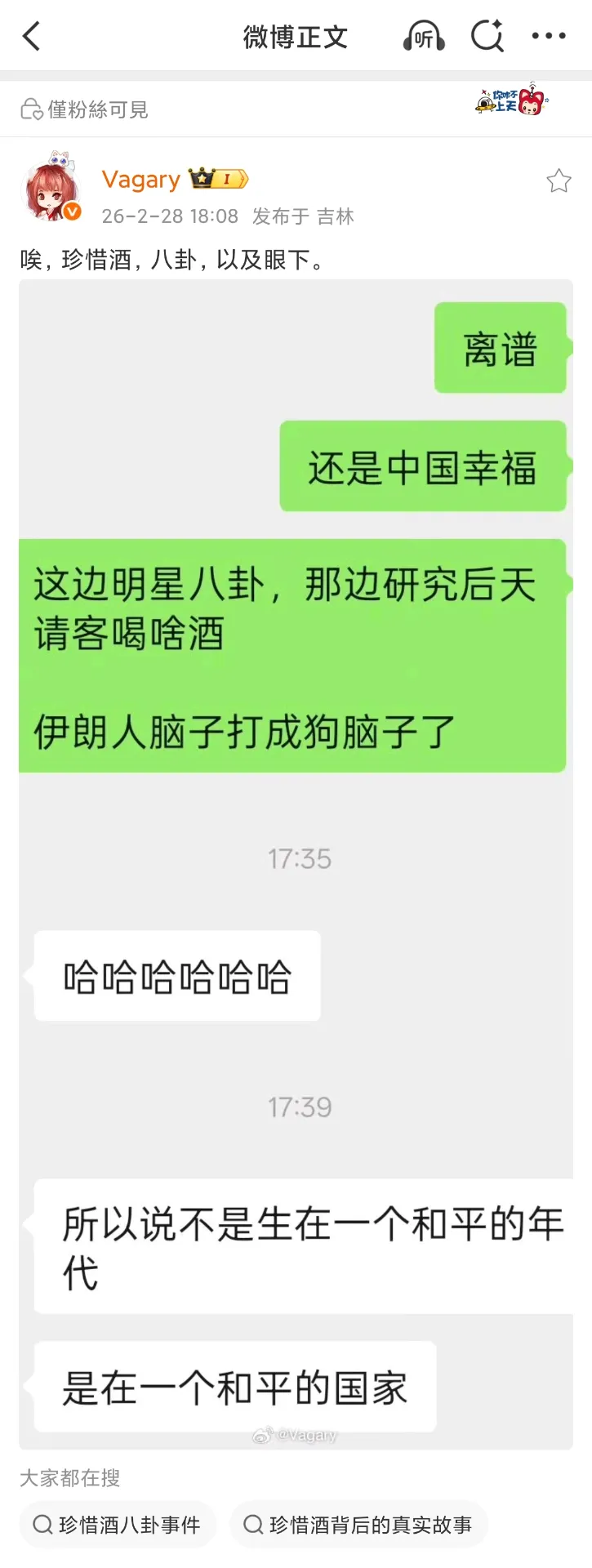
Task: Open the chat screenshot image
Action: coord(296,857)
